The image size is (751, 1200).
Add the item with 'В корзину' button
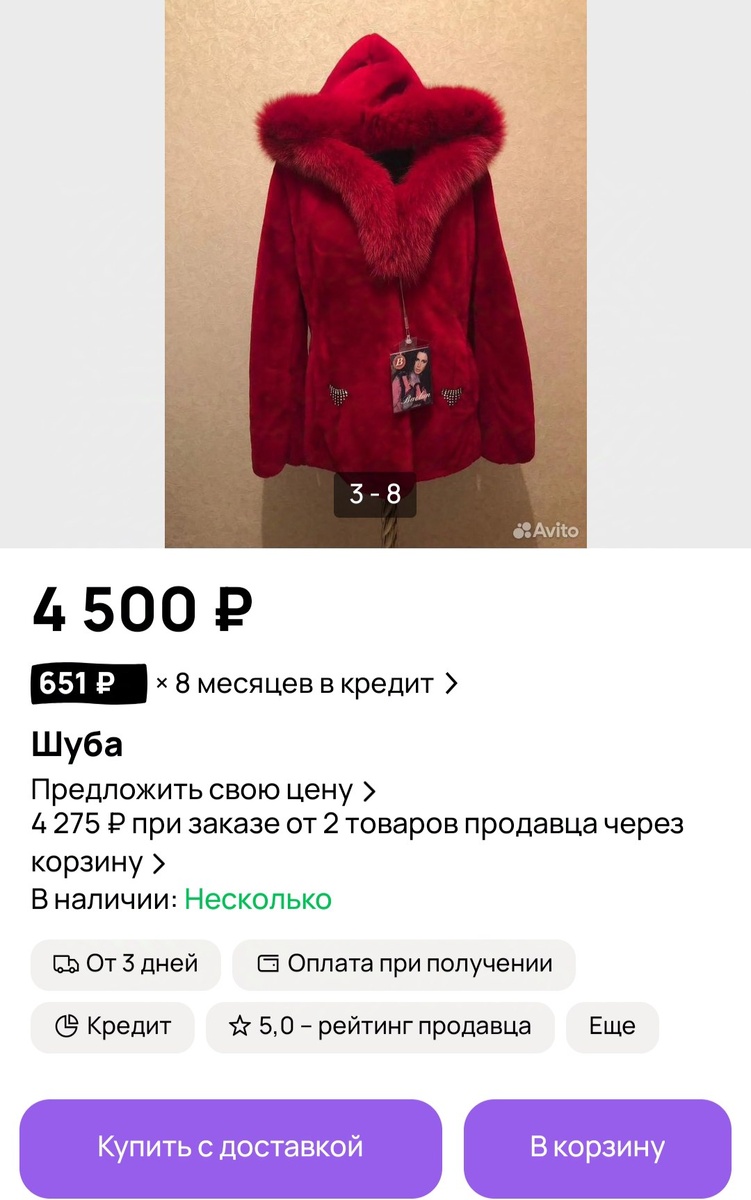[x=597, y=1148]
